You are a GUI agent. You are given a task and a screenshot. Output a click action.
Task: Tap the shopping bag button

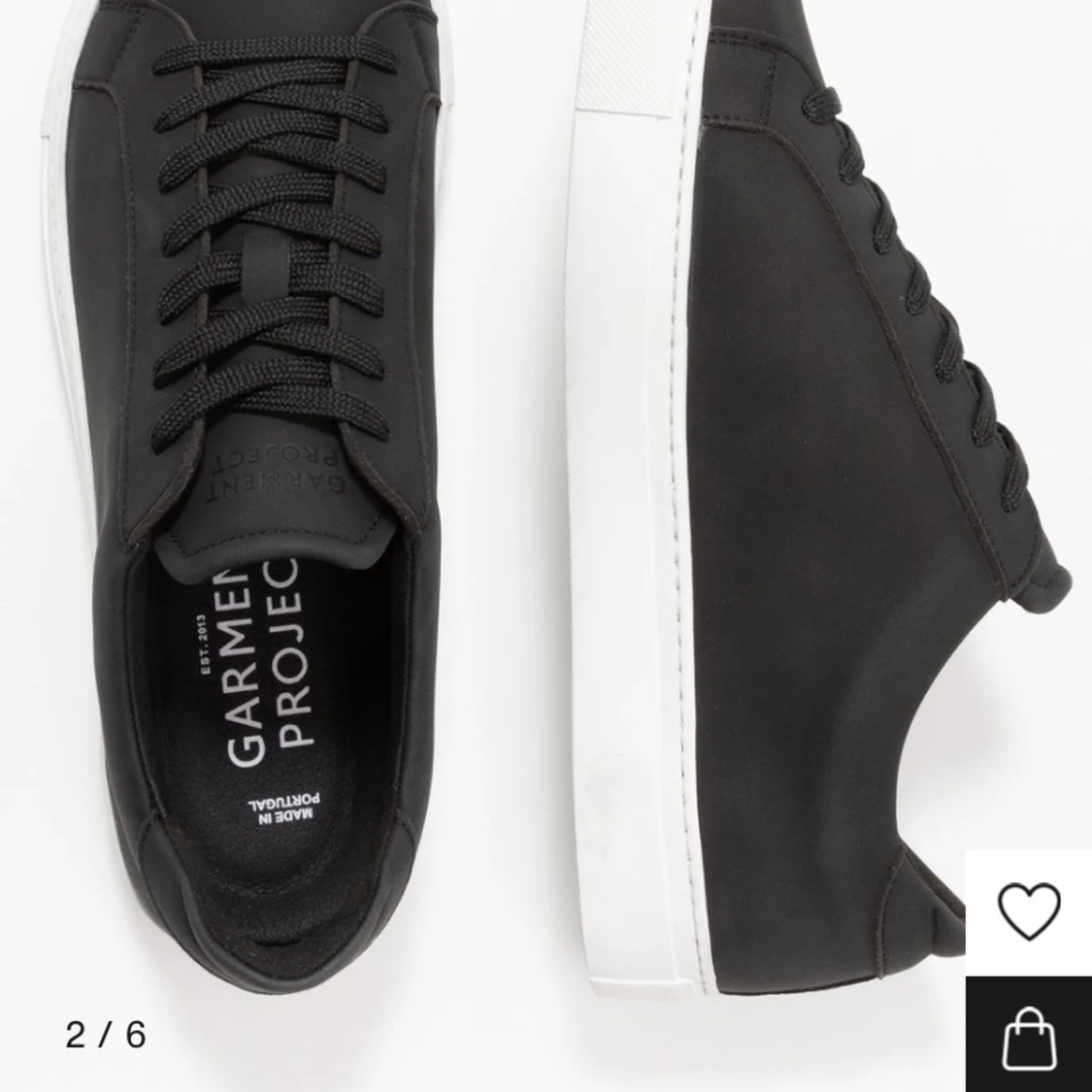1029,1035
